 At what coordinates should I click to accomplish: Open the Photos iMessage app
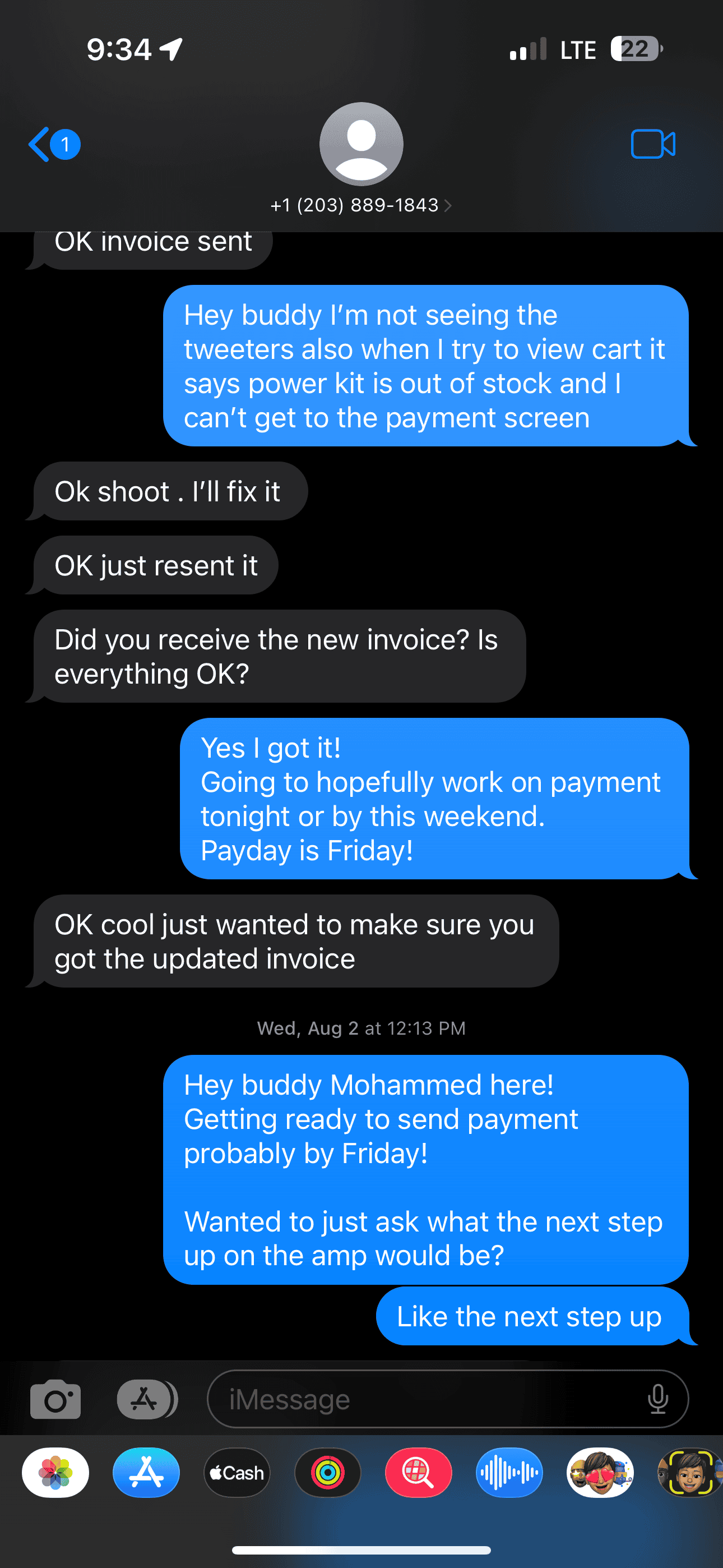tap(55, 1473)
